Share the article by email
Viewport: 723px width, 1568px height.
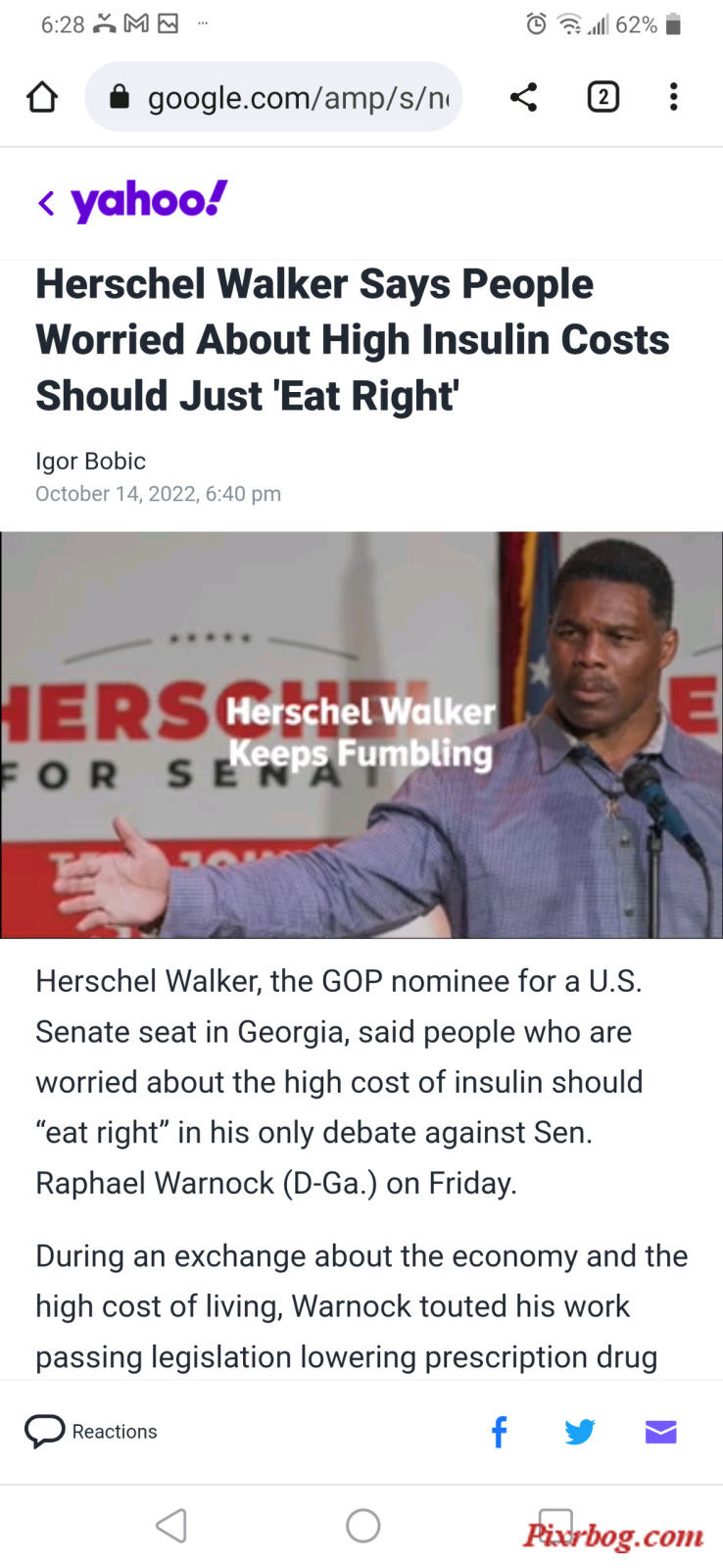click(661, 1432)
